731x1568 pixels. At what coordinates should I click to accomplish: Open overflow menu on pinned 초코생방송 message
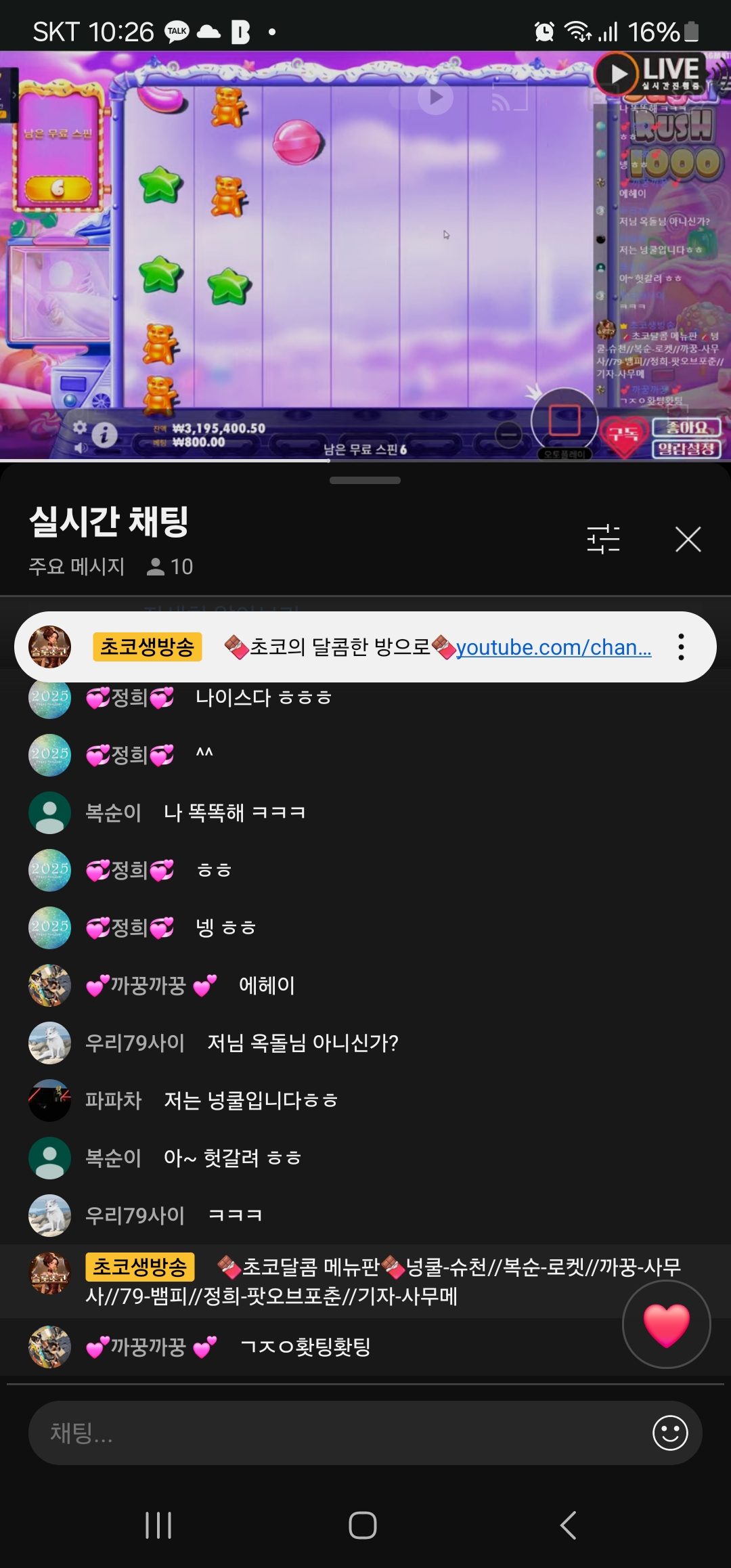(681, 647)
